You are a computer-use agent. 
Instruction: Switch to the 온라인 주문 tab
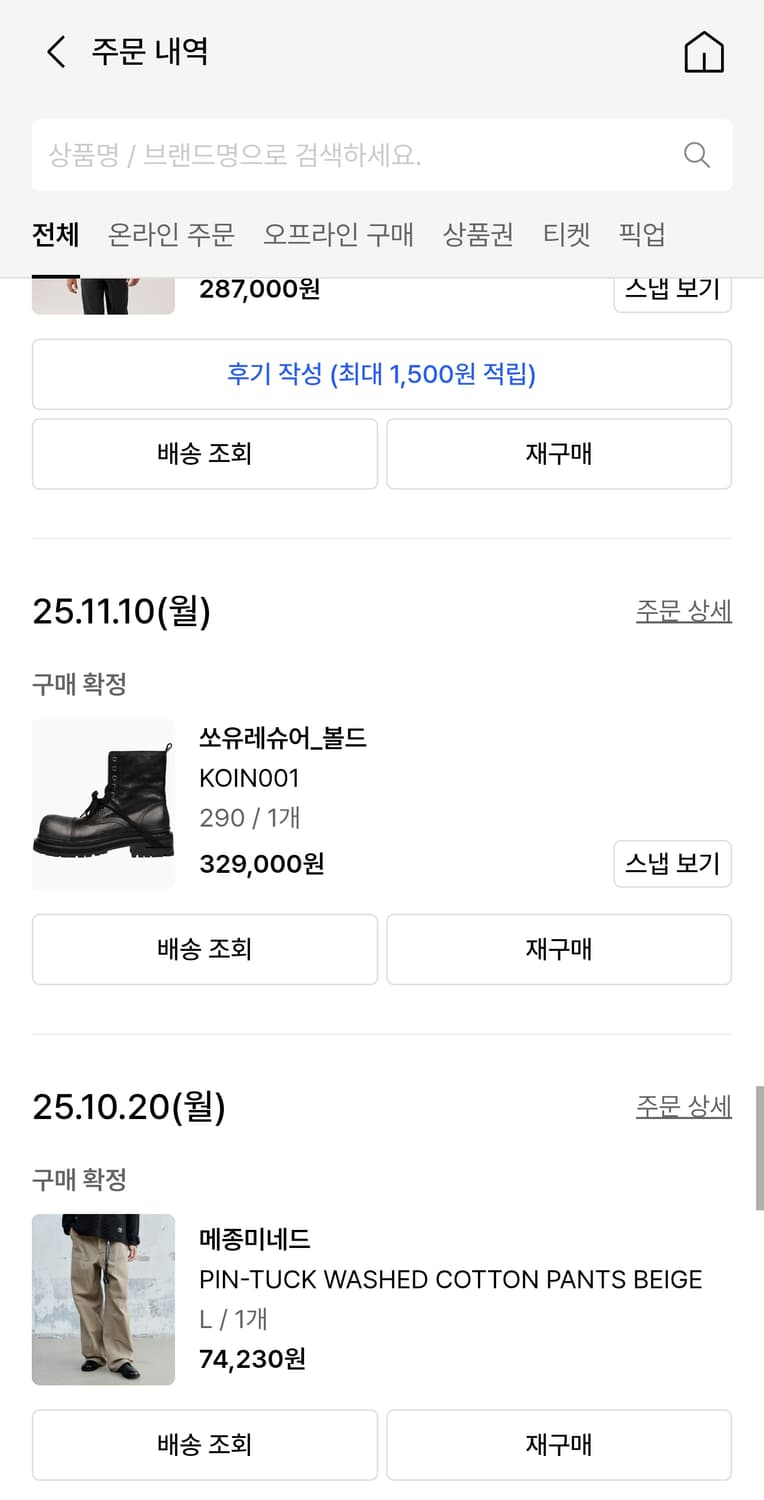172,234
